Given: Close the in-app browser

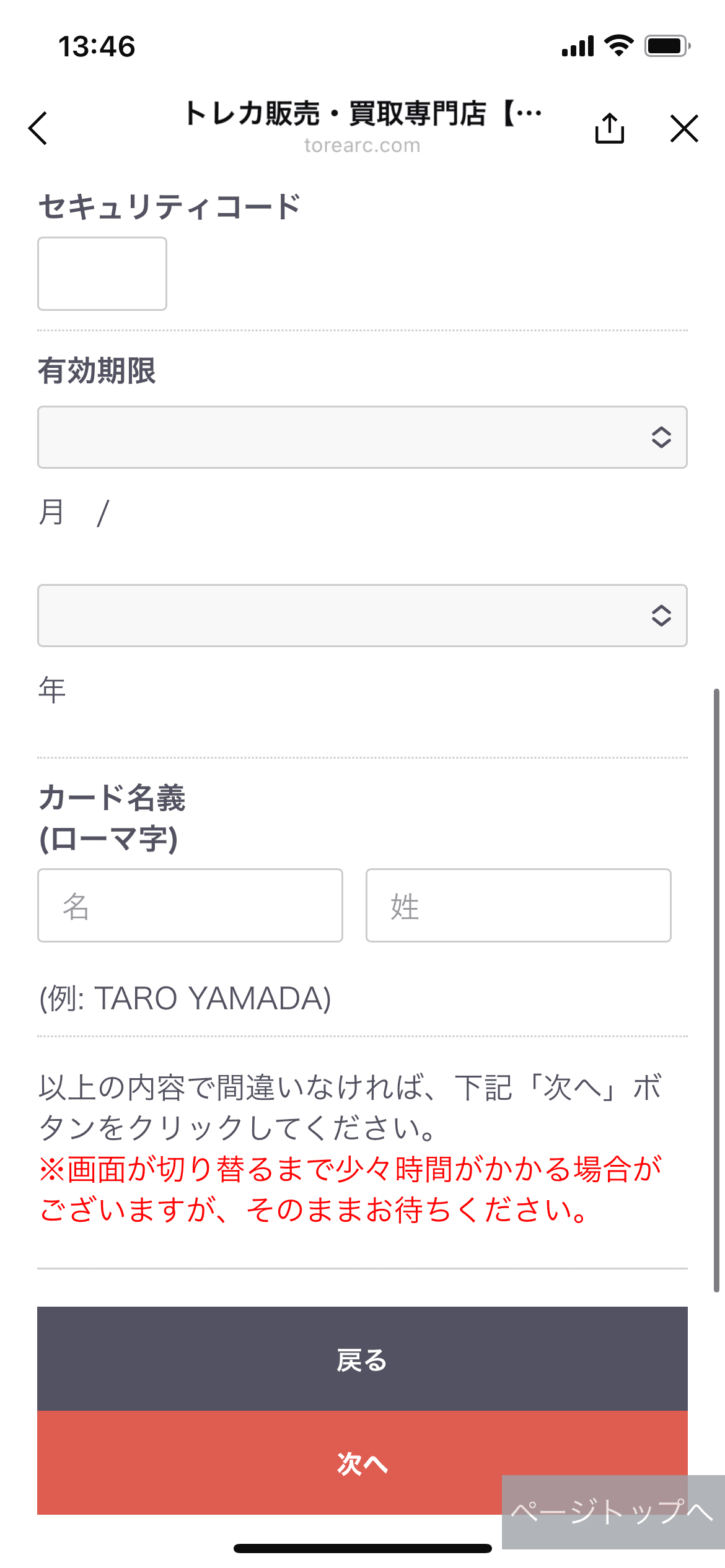Looking at the screenshot, I should 684,128.
